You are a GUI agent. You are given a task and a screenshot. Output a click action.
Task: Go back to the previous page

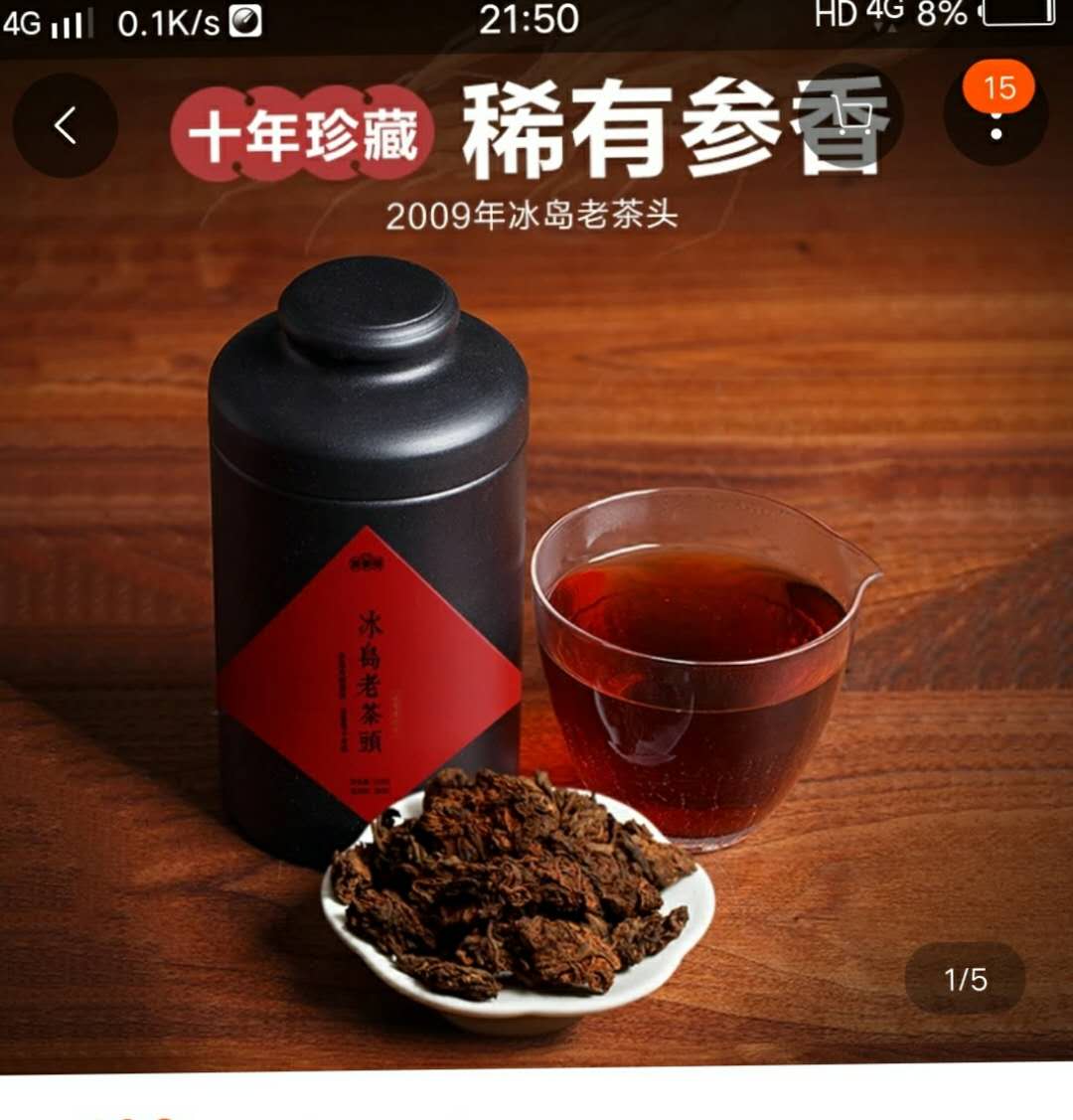point(66,126)
